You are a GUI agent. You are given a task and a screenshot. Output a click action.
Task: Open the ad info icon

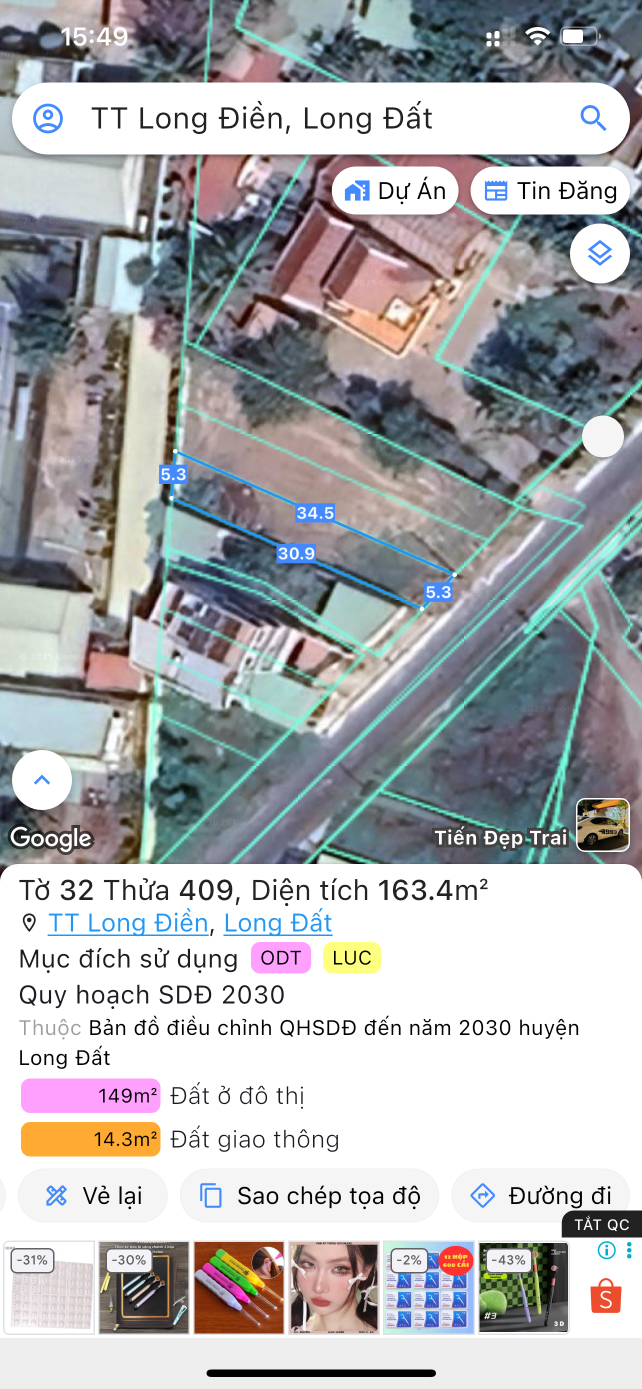point(606,1250)
